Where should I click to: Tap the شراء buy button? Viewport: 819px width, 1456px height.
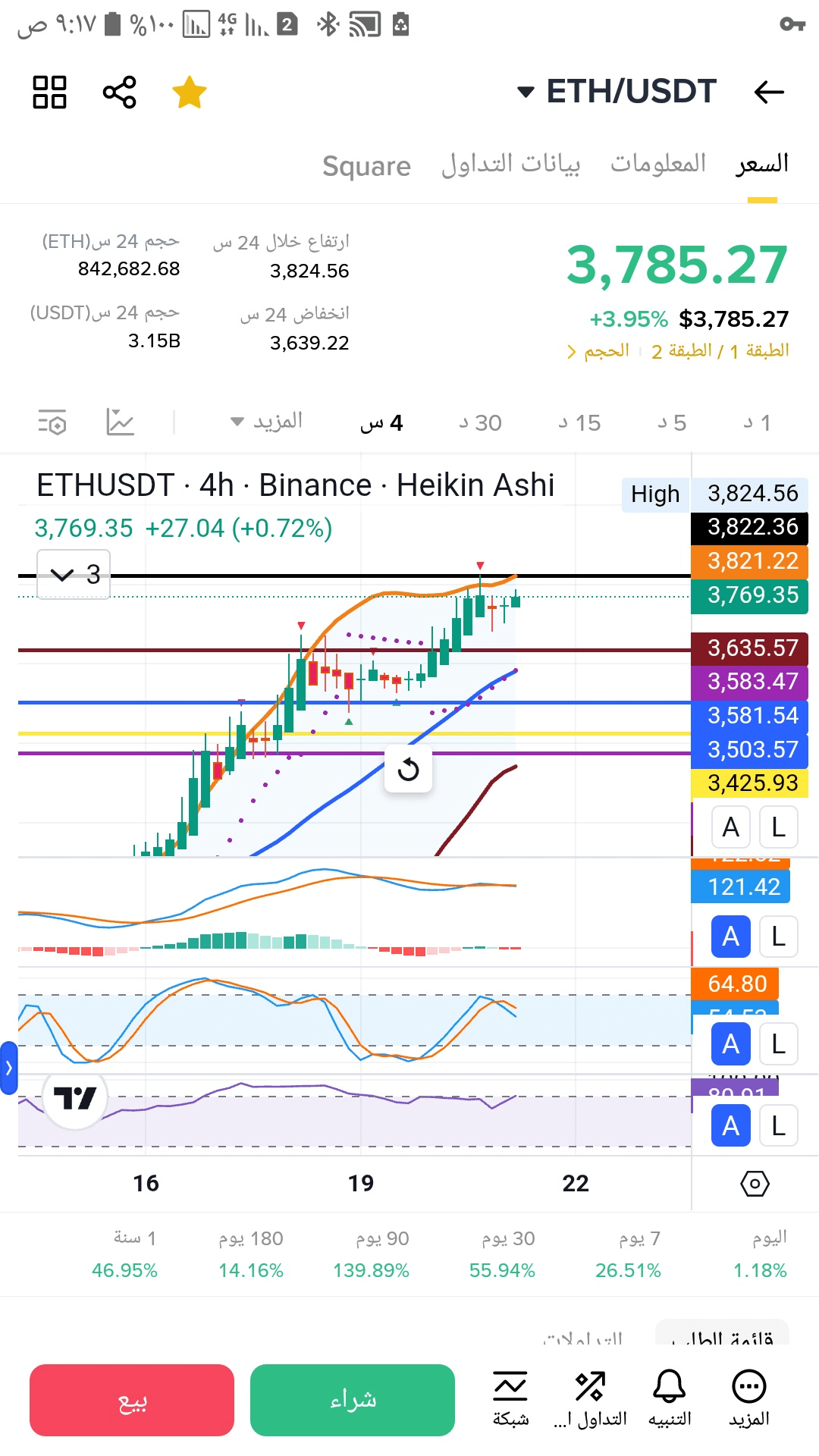[x=353, y=1400]
